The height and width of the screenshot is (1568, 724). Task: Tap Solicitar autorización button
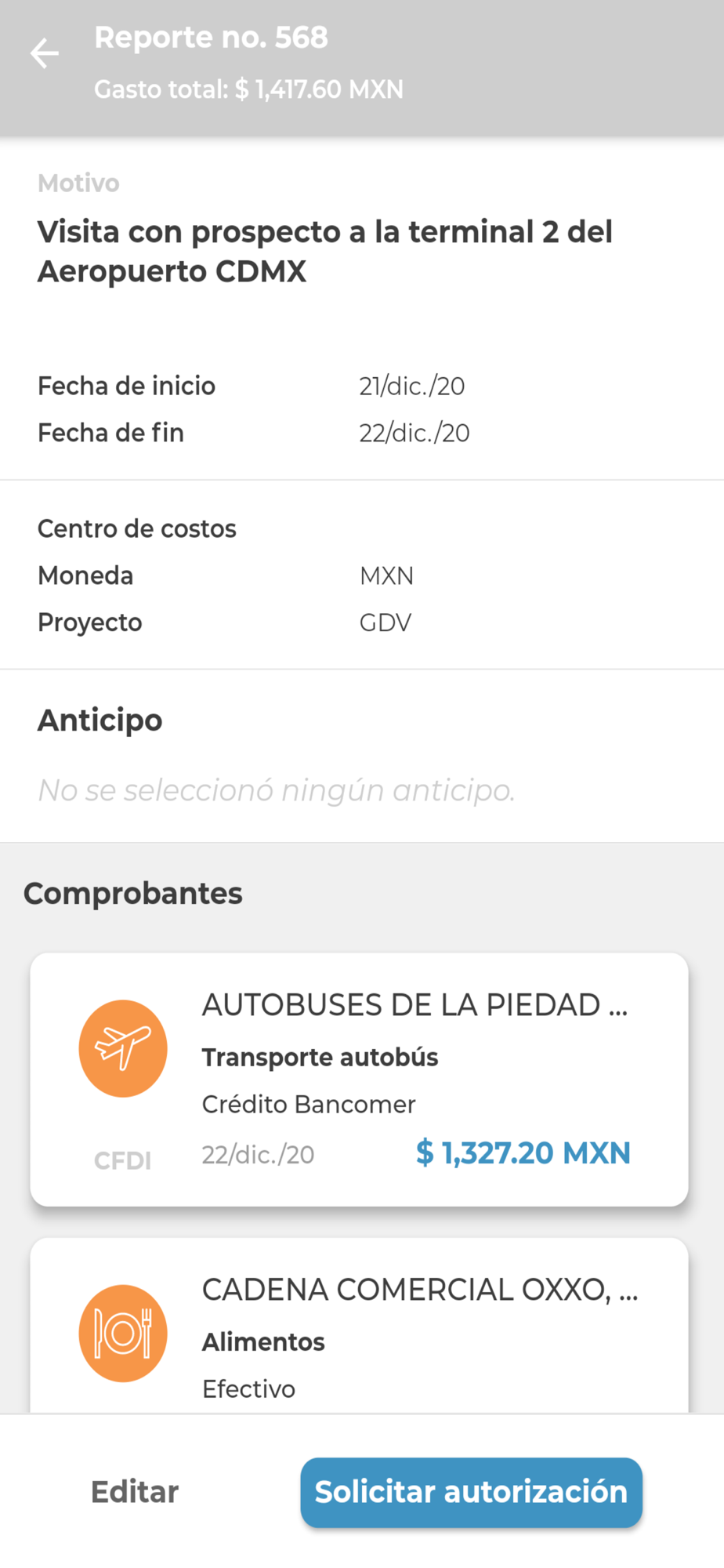471,1492
